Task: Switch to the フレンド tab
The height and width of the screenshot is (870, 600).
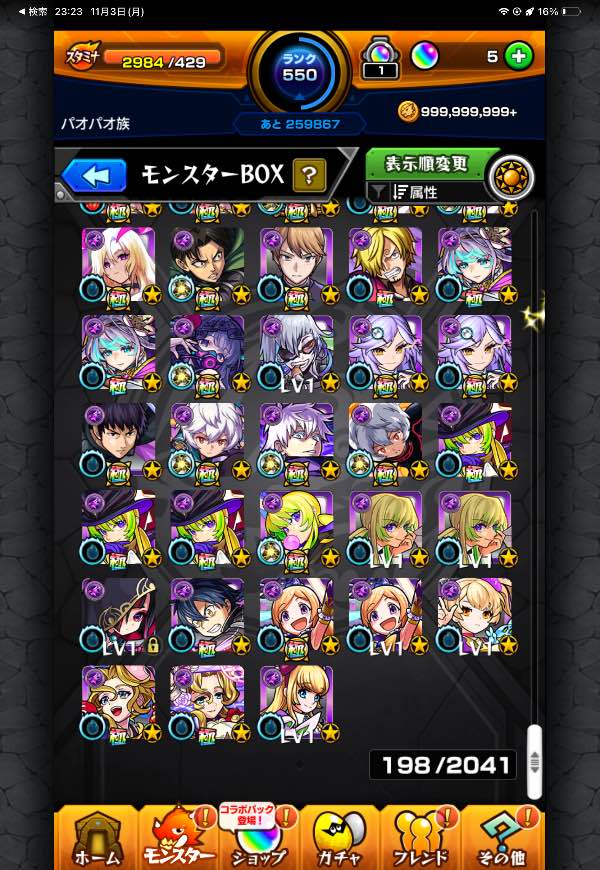Action: click(421, 839)
